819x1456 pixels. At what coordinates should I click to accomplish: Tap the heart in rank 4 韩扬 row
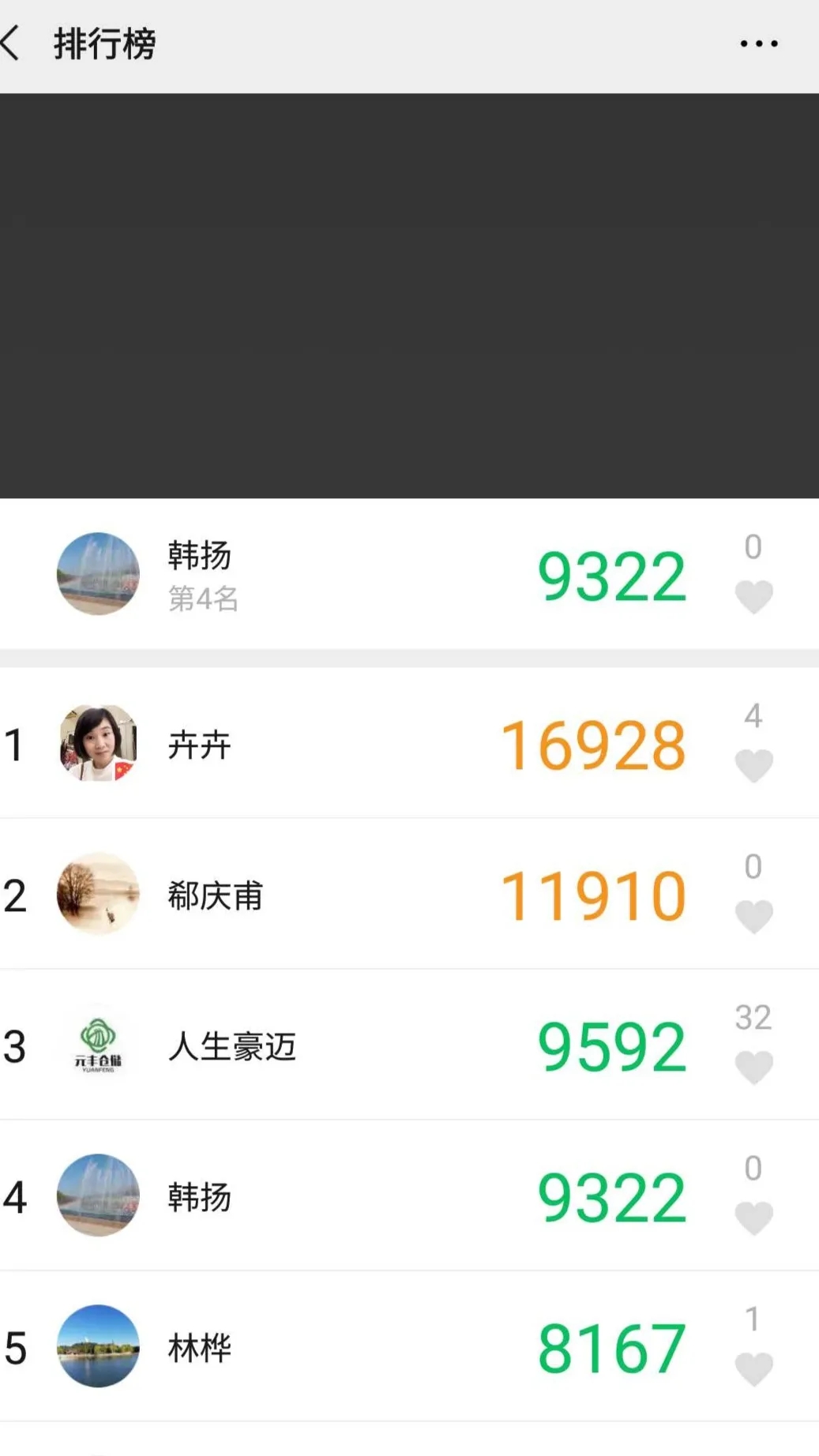click(x=753, y=1218)
